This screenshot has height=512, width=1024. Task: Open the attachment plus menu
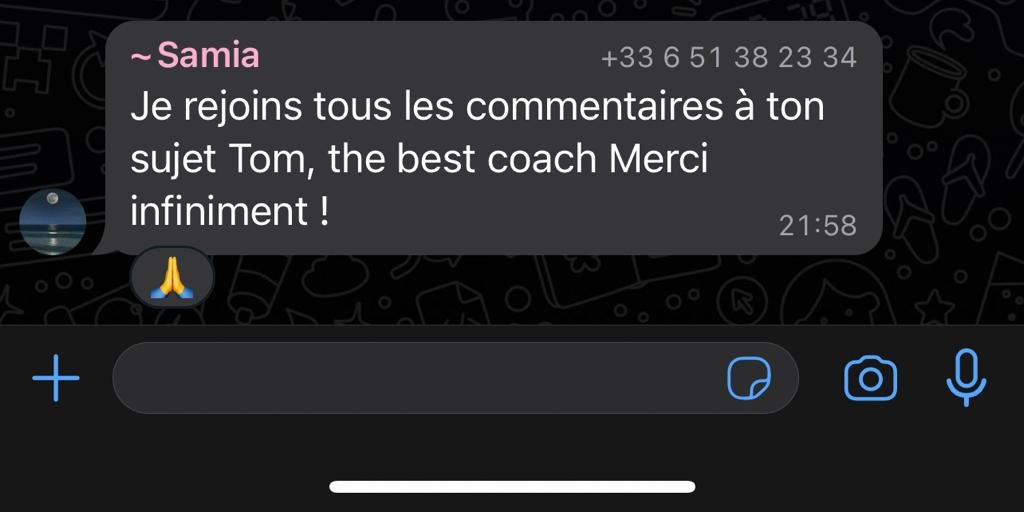click(x=56, y=379)
